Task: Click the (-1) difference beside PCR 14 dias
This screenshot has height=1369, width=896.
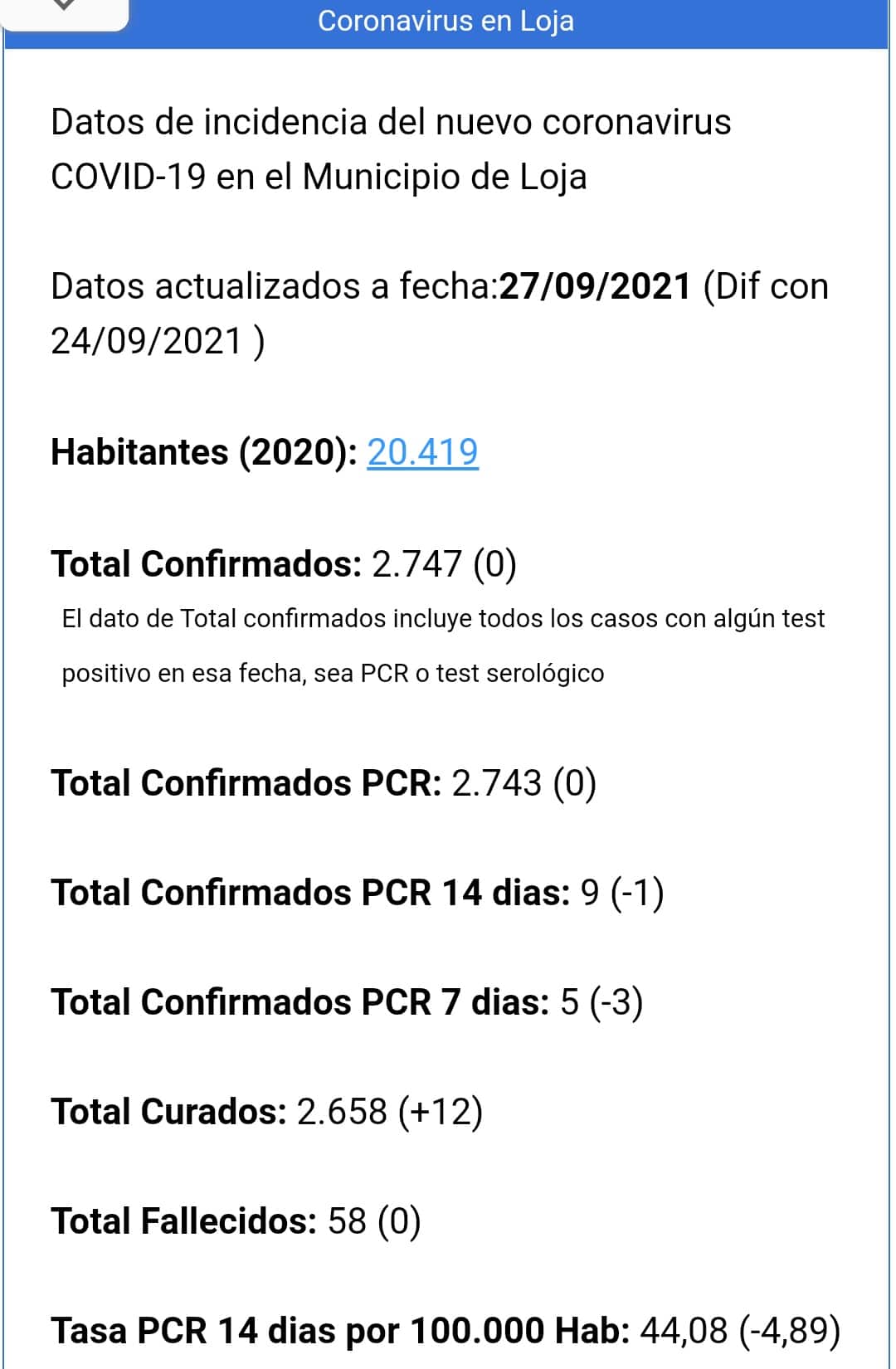Action: pos(640,892)
